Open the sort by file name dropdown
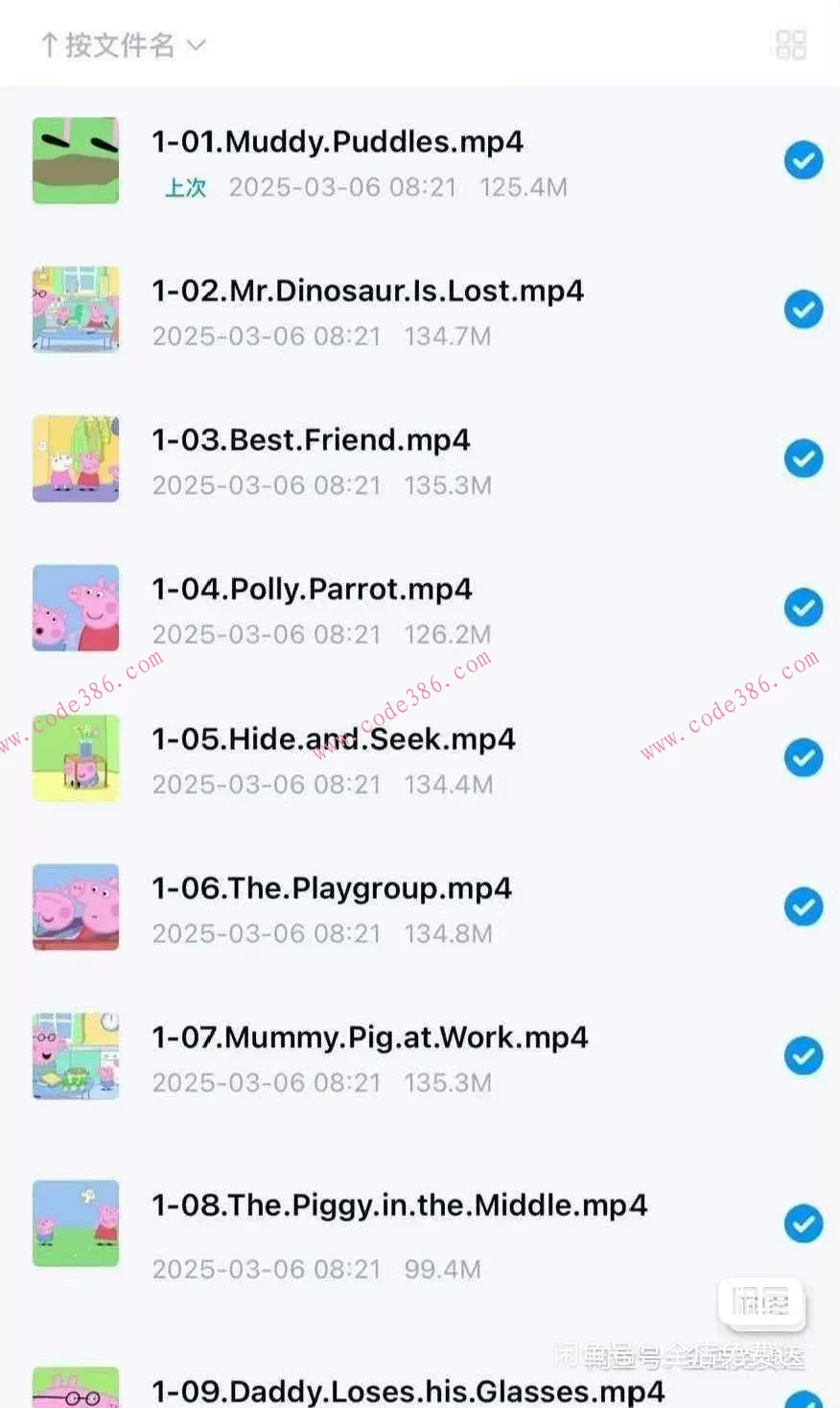840x1408 pixels. 123,45
